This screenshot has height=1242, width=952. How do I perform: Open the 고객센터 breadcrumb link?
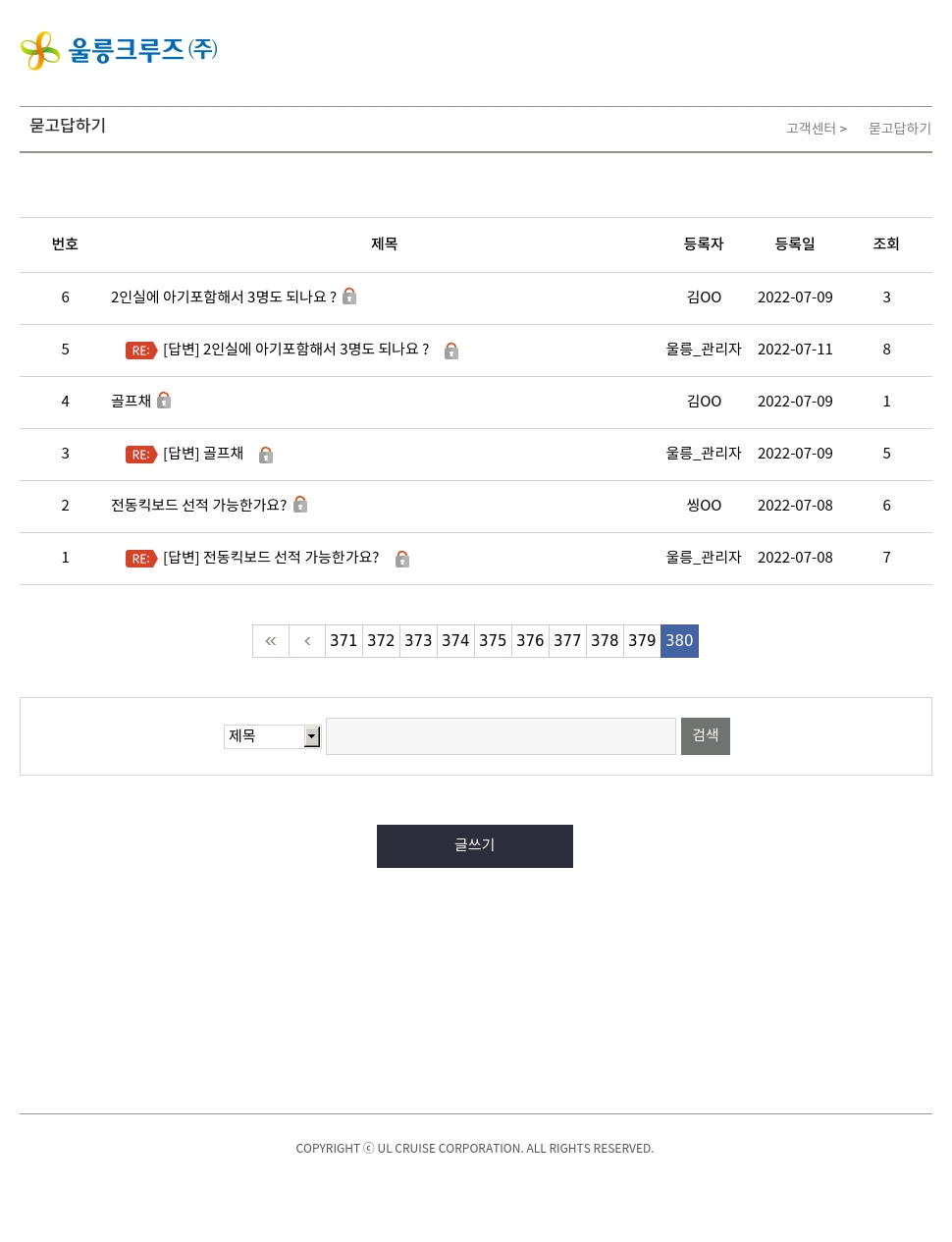811,129
